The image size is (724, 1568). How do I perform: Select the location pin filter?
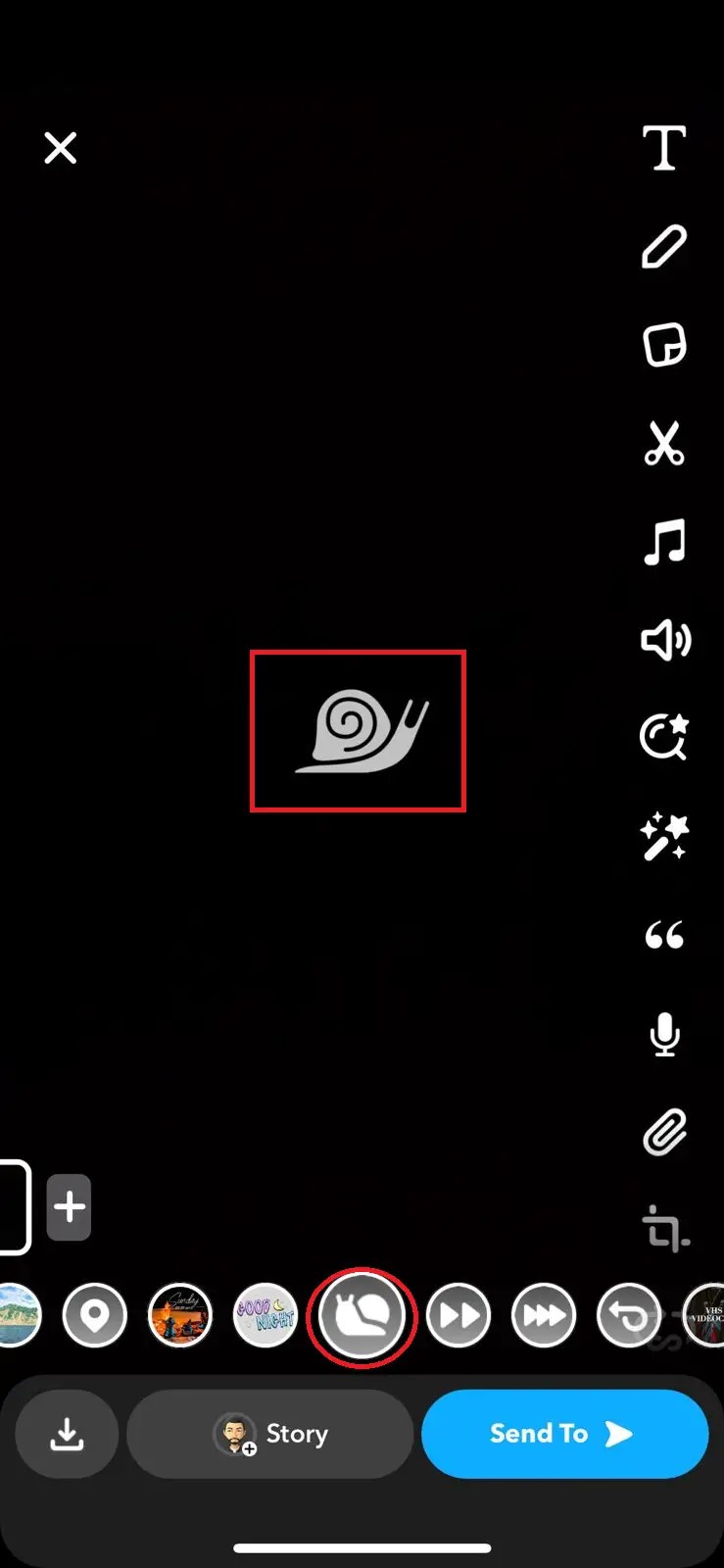95,1315
